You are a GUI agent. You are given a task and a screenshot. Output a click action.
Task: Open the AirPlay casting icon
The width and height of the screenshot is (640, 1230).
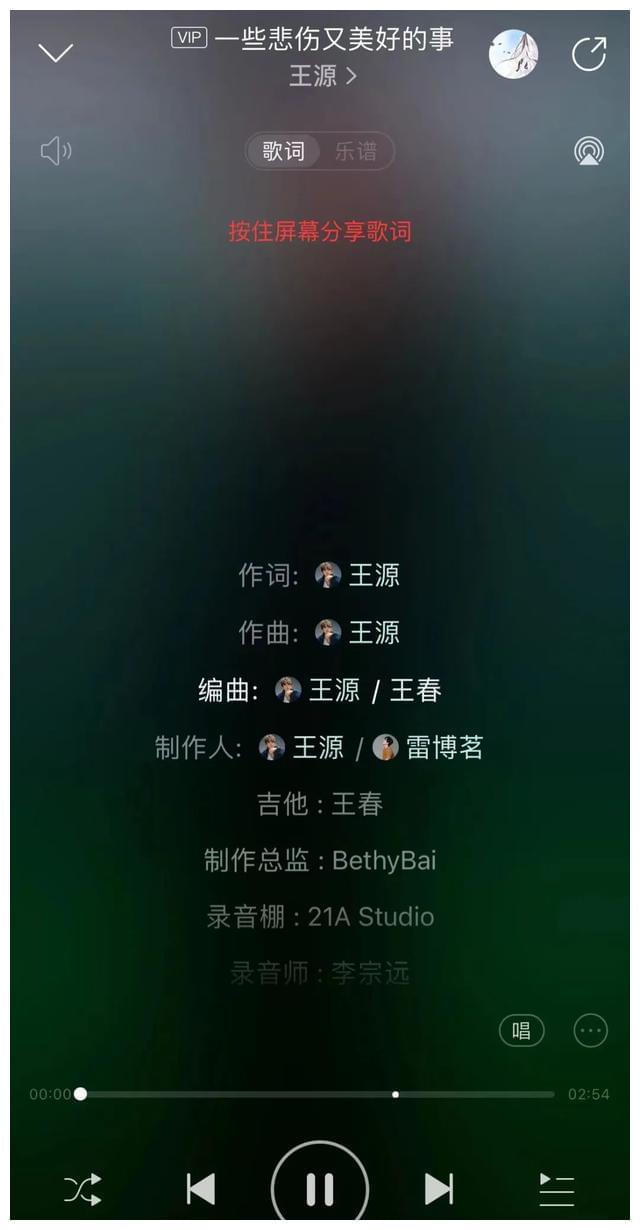click(589, 151)
